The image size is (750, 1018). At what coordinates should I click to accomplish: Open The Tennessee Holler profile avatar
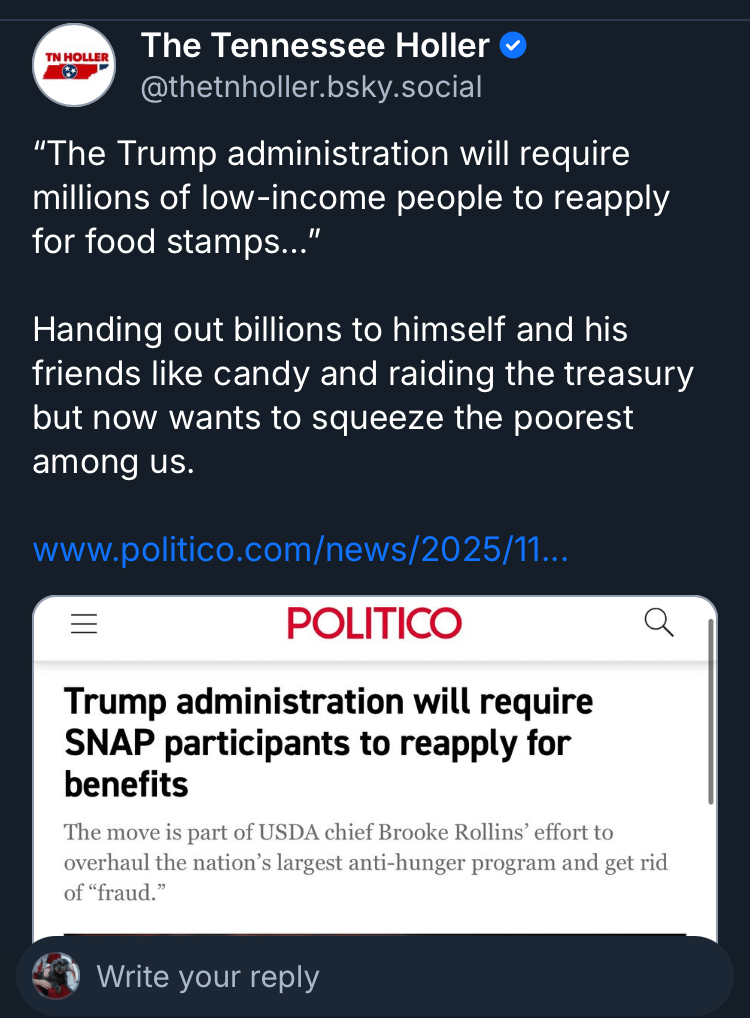74,65
